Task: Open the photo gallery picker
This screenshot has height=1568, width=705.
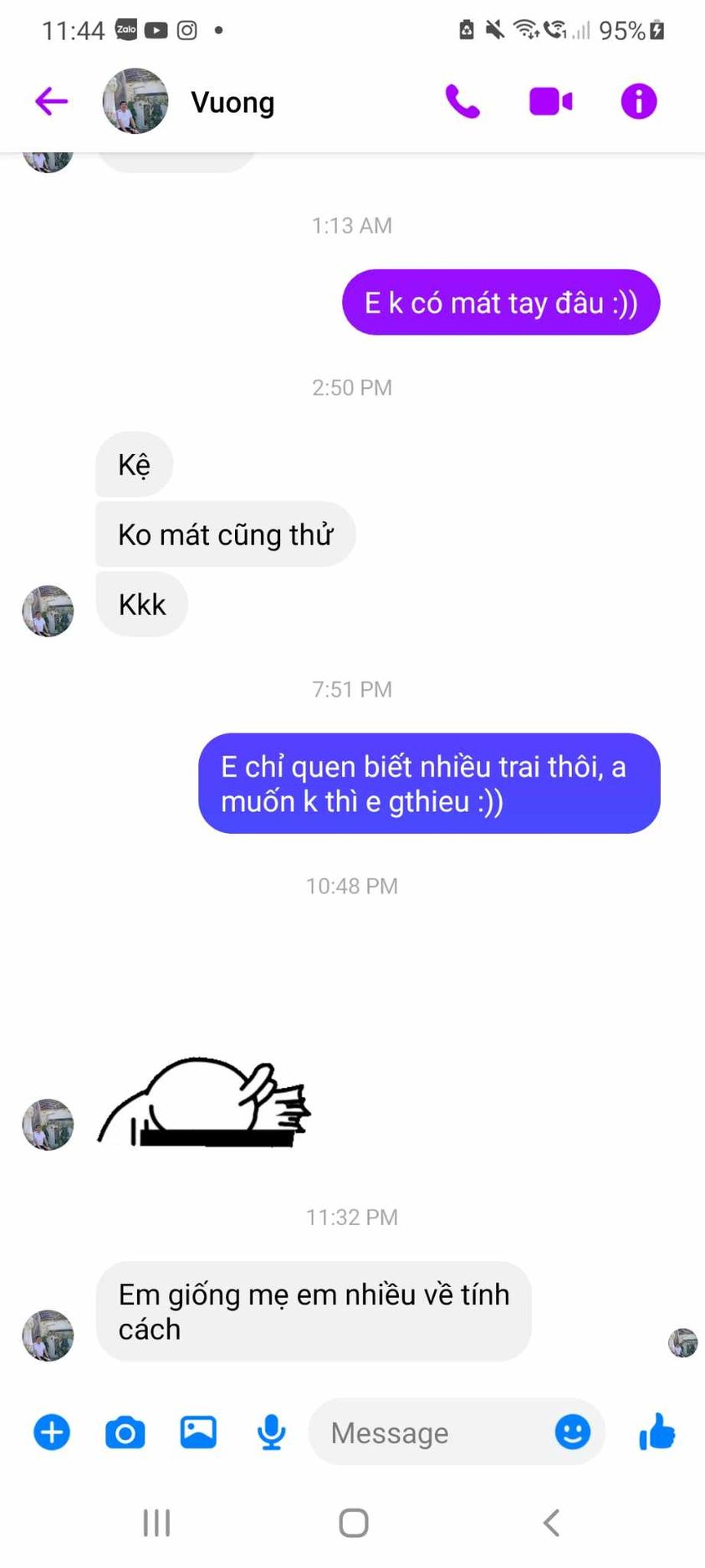Action: [198, 1432]
